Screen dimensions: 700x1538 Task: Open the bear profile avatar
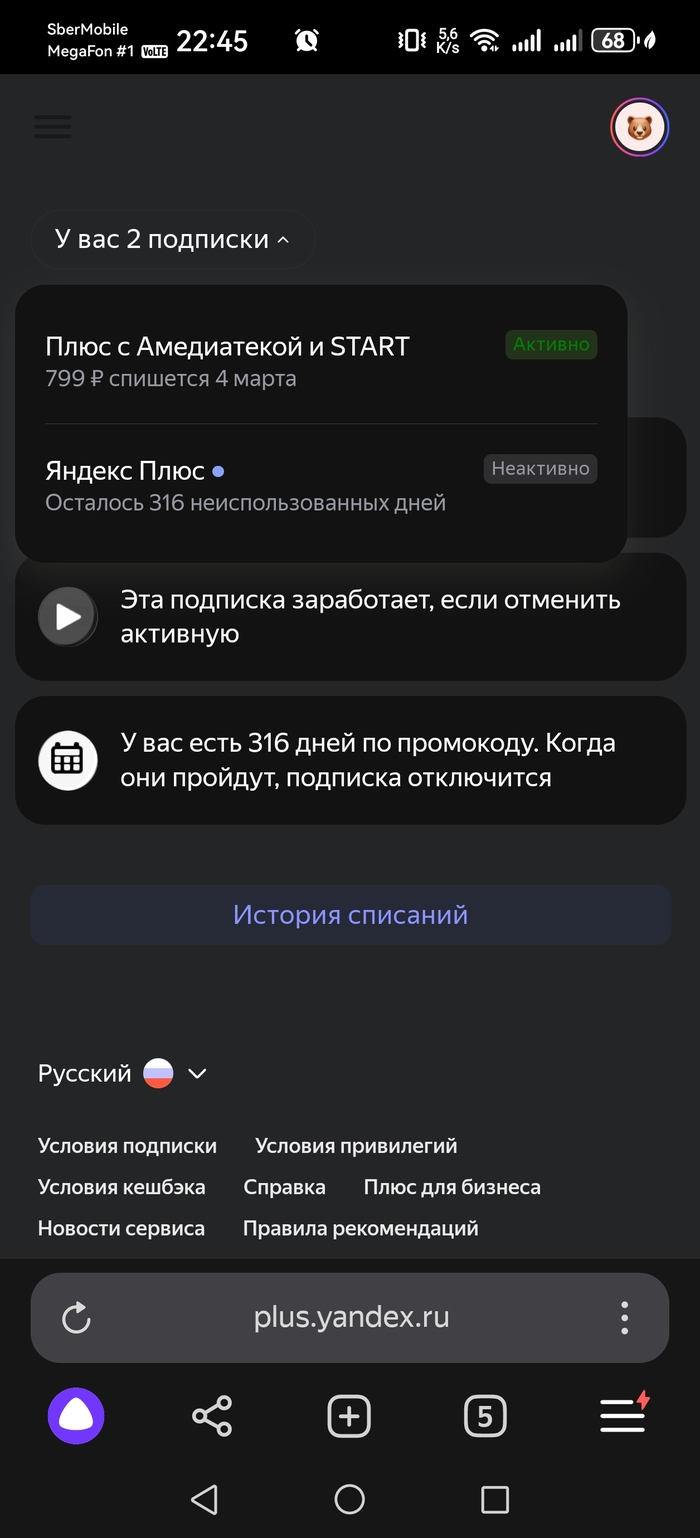coord(639,127)
